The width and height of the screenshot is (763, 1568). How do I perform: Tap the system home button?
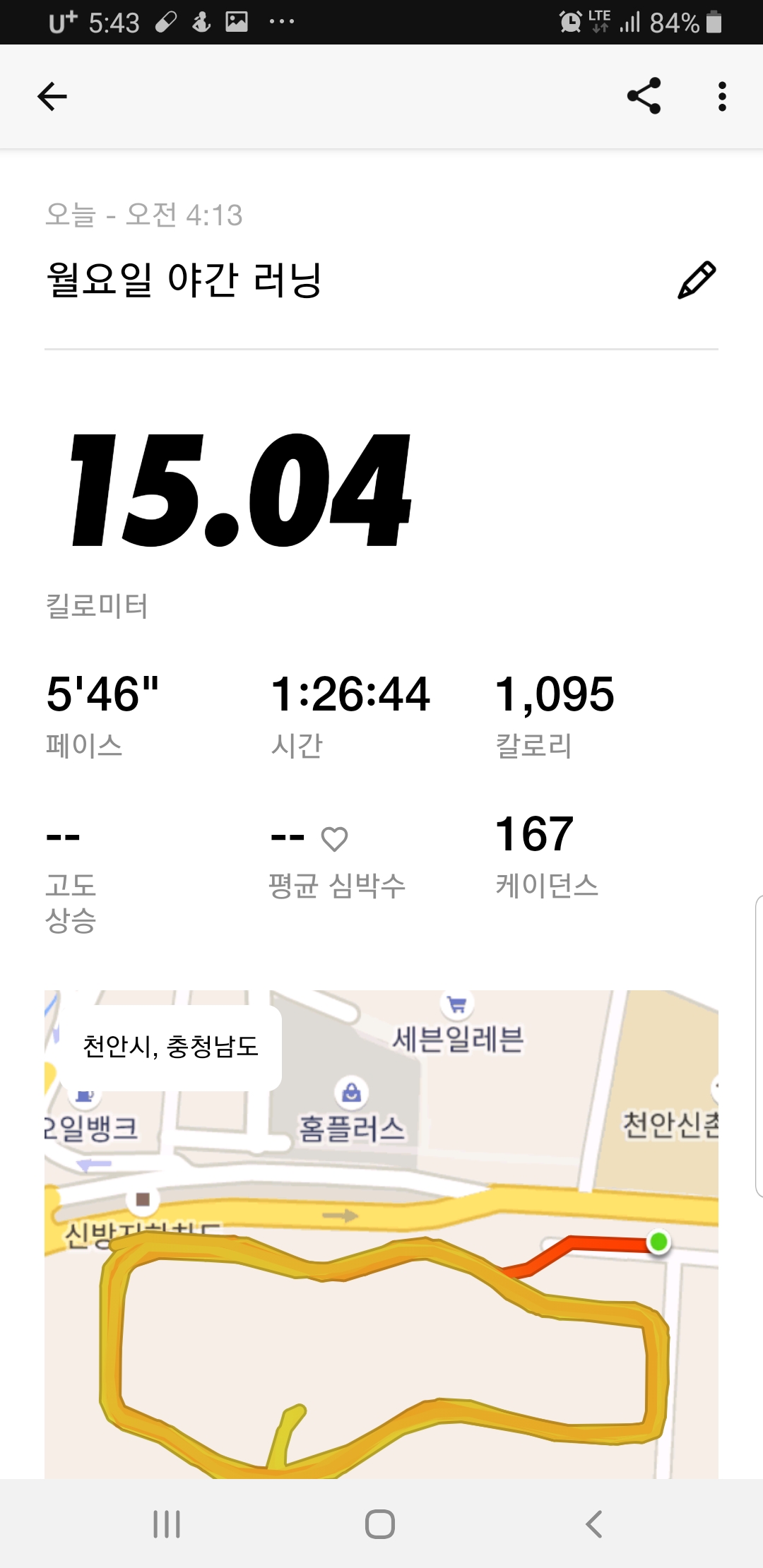(x=380, y=1524)
